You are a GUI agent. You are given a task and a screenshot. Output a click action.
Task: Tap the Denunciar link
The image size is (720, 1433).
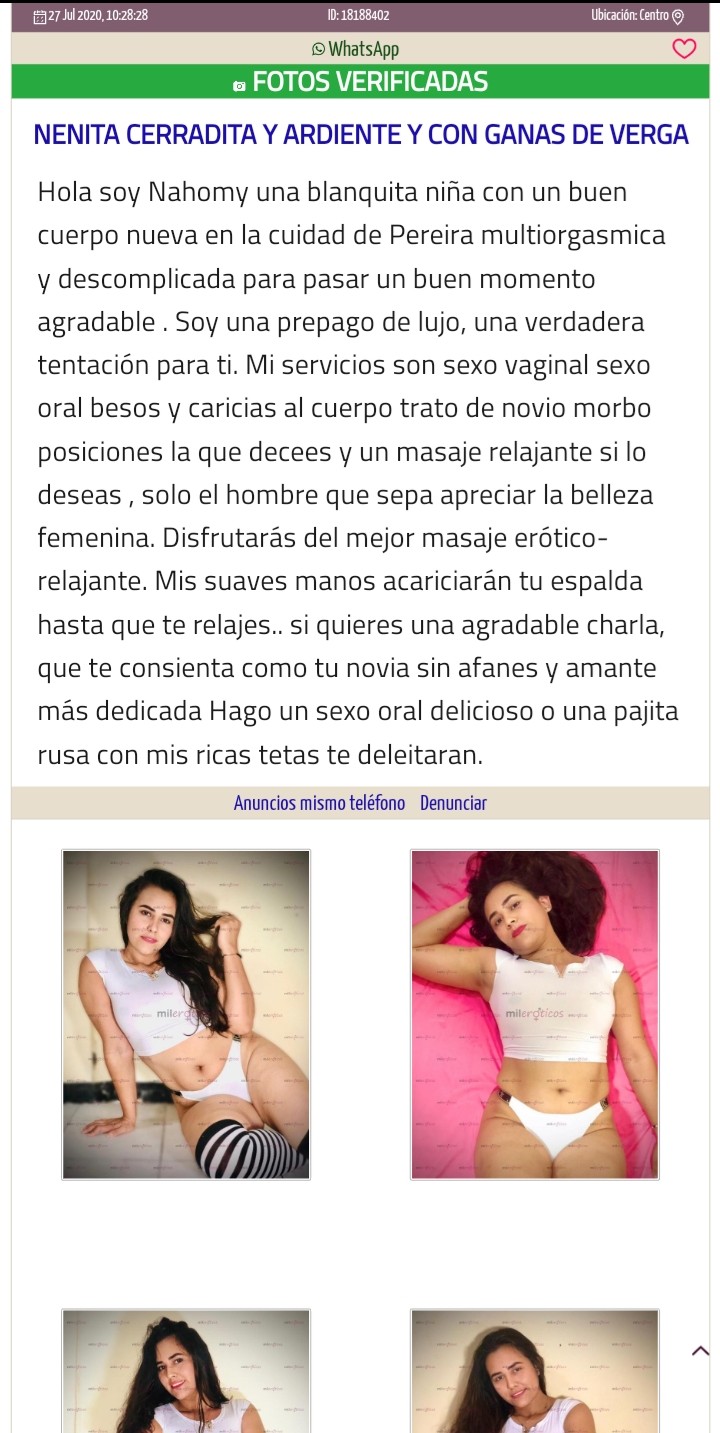[x=453, y=803]
